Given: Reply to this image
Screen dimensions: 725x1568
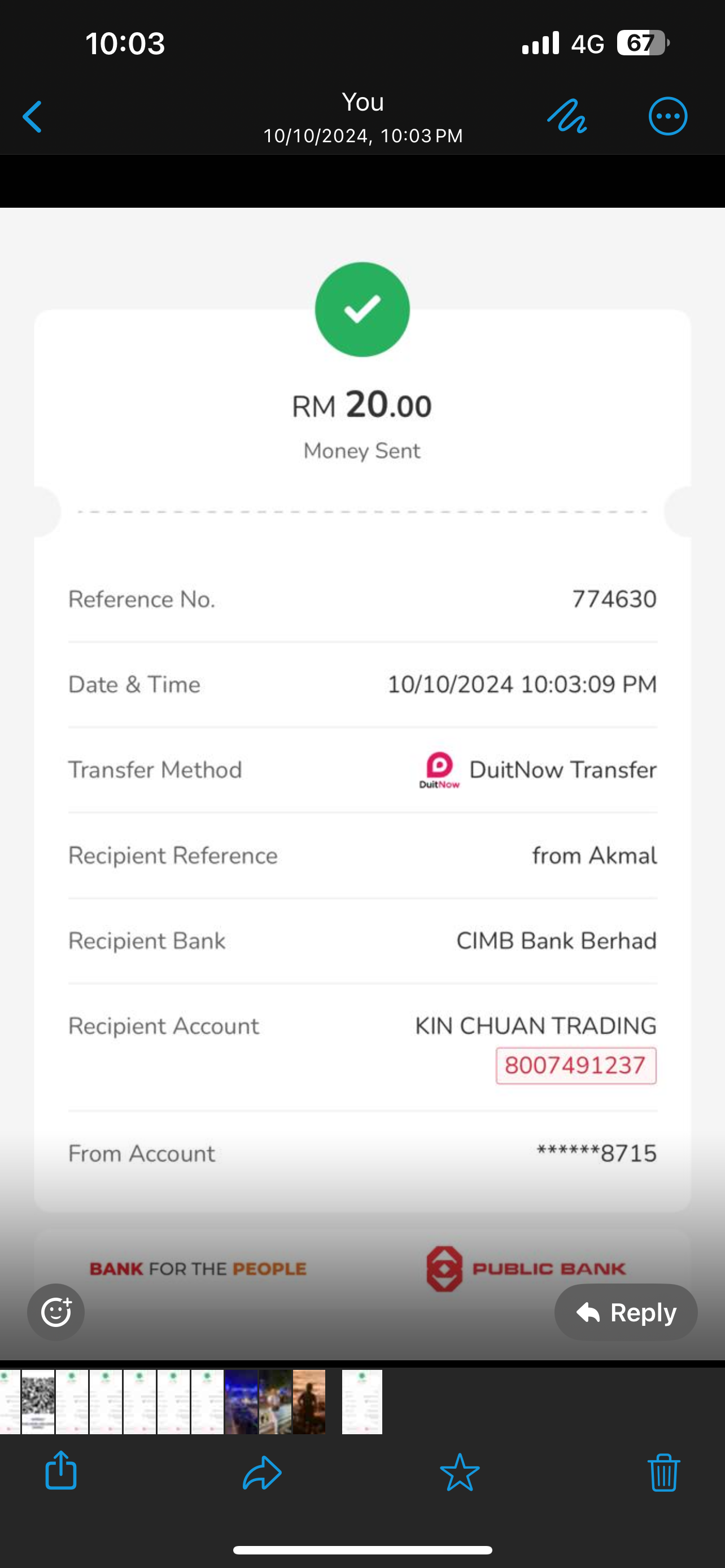Looking at the screenshot, I should 626,1312.
